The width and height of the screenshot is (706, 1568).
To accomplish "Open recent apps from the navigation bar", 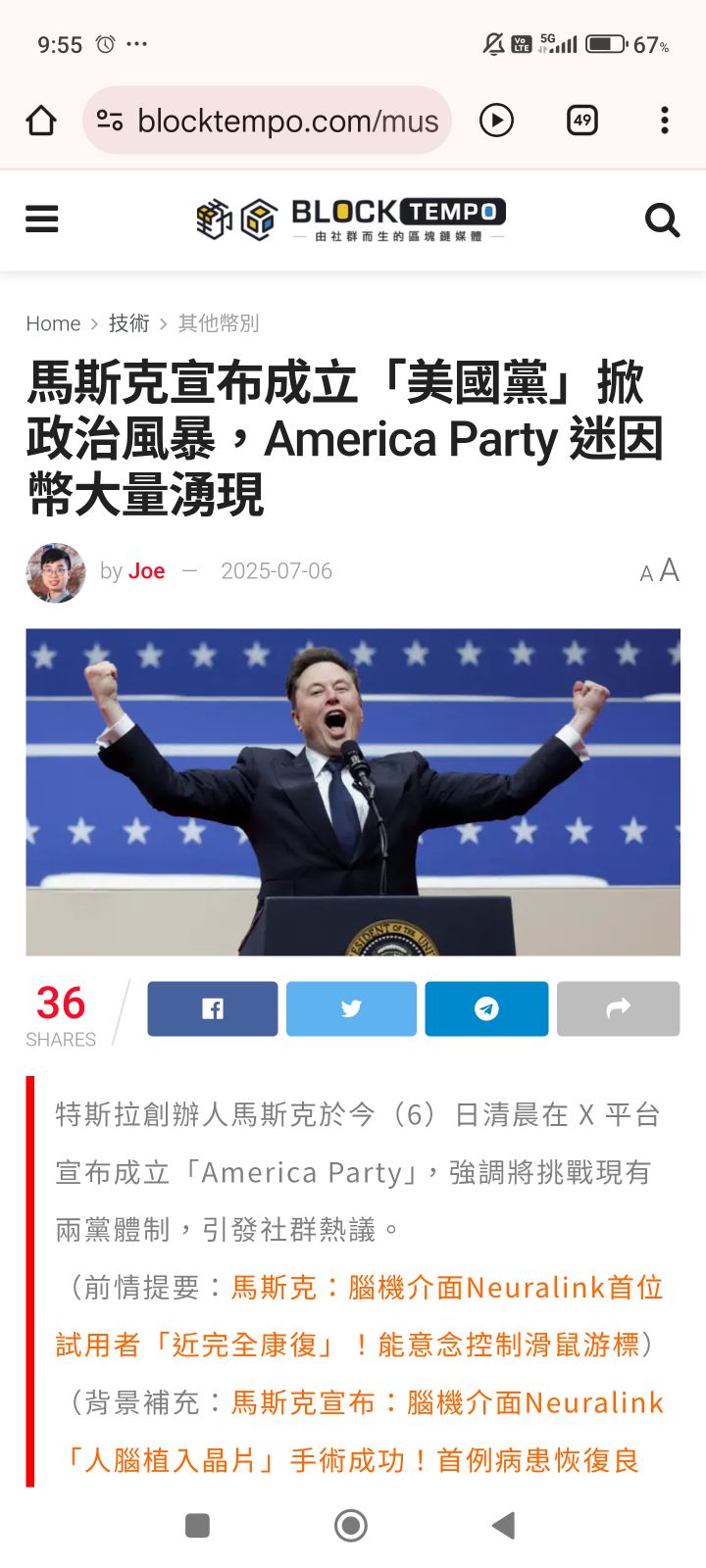I will point(197,1526).
